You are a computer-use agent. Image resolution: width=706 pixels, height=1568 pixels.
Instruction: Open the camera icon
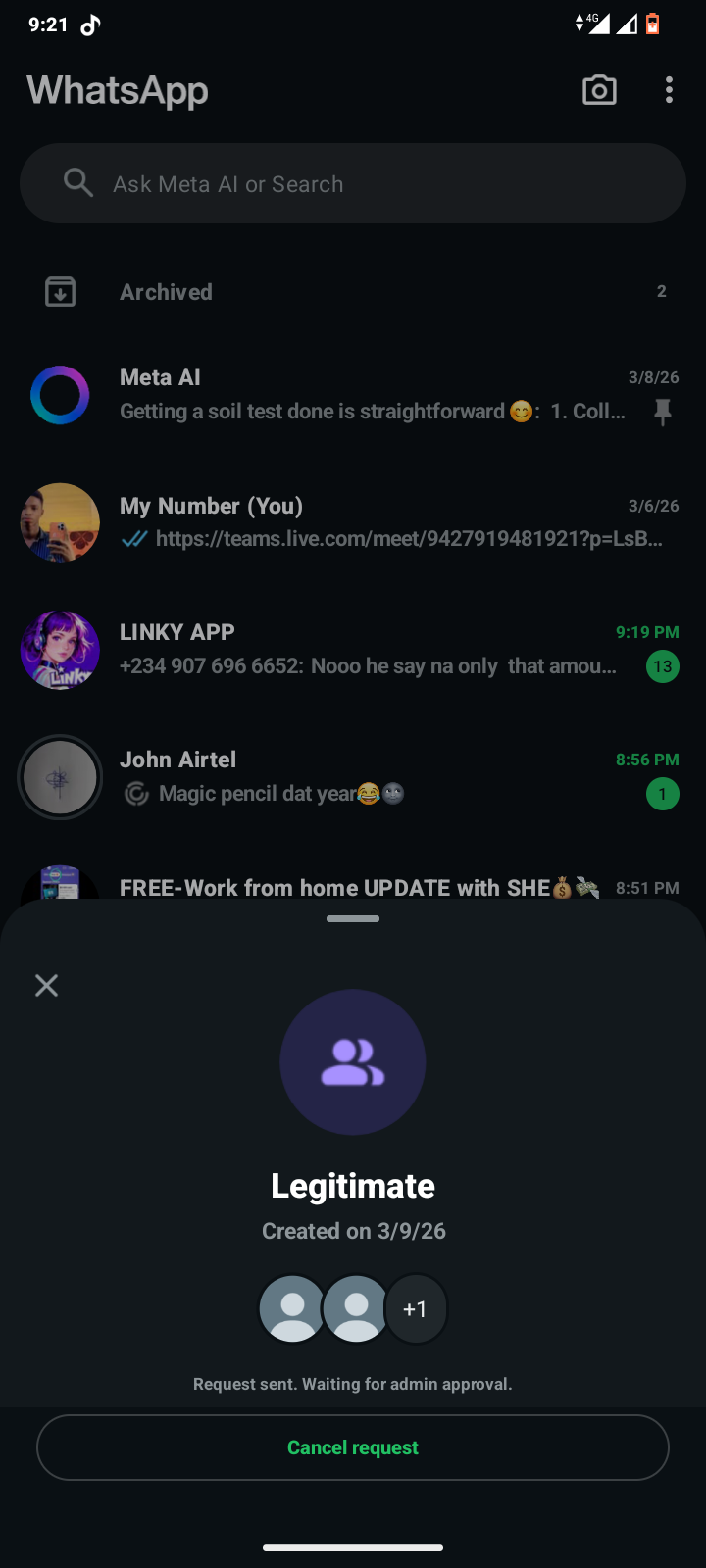[599, 90]
